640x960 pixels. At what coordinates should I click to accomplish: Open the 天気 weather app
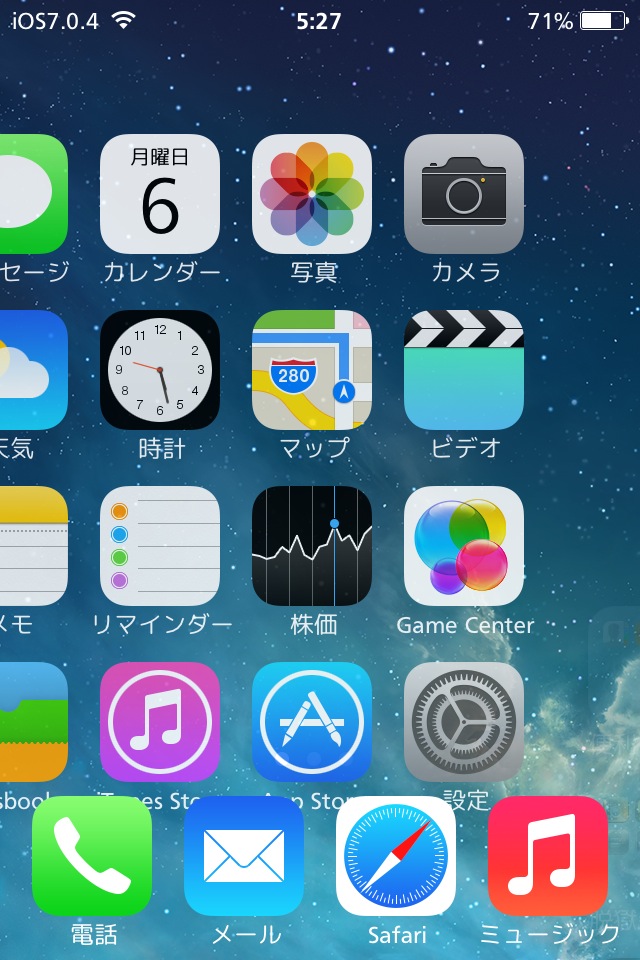pyautogui.click(x=32, y=370)
